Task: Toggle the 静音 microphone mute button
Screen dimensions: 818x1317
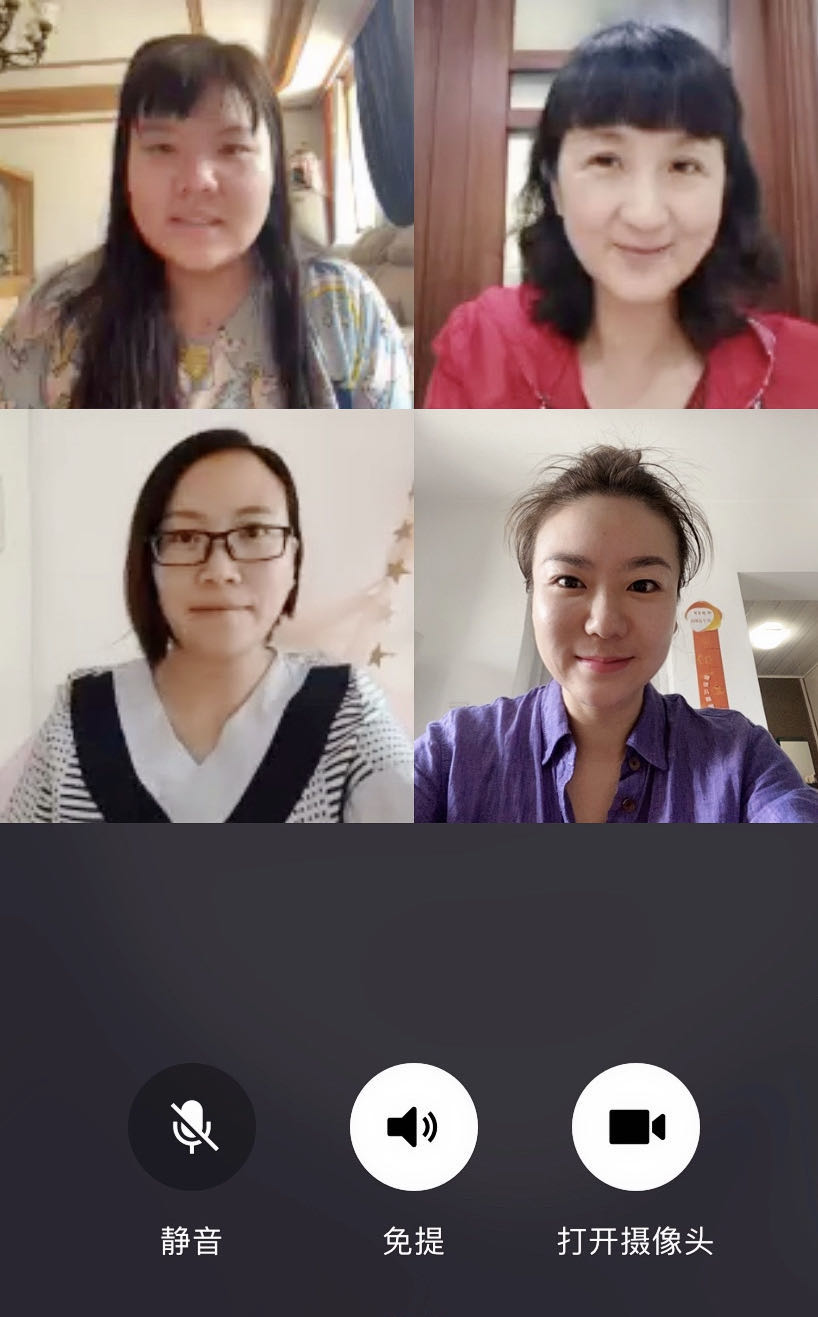Action: [192, 1127]
